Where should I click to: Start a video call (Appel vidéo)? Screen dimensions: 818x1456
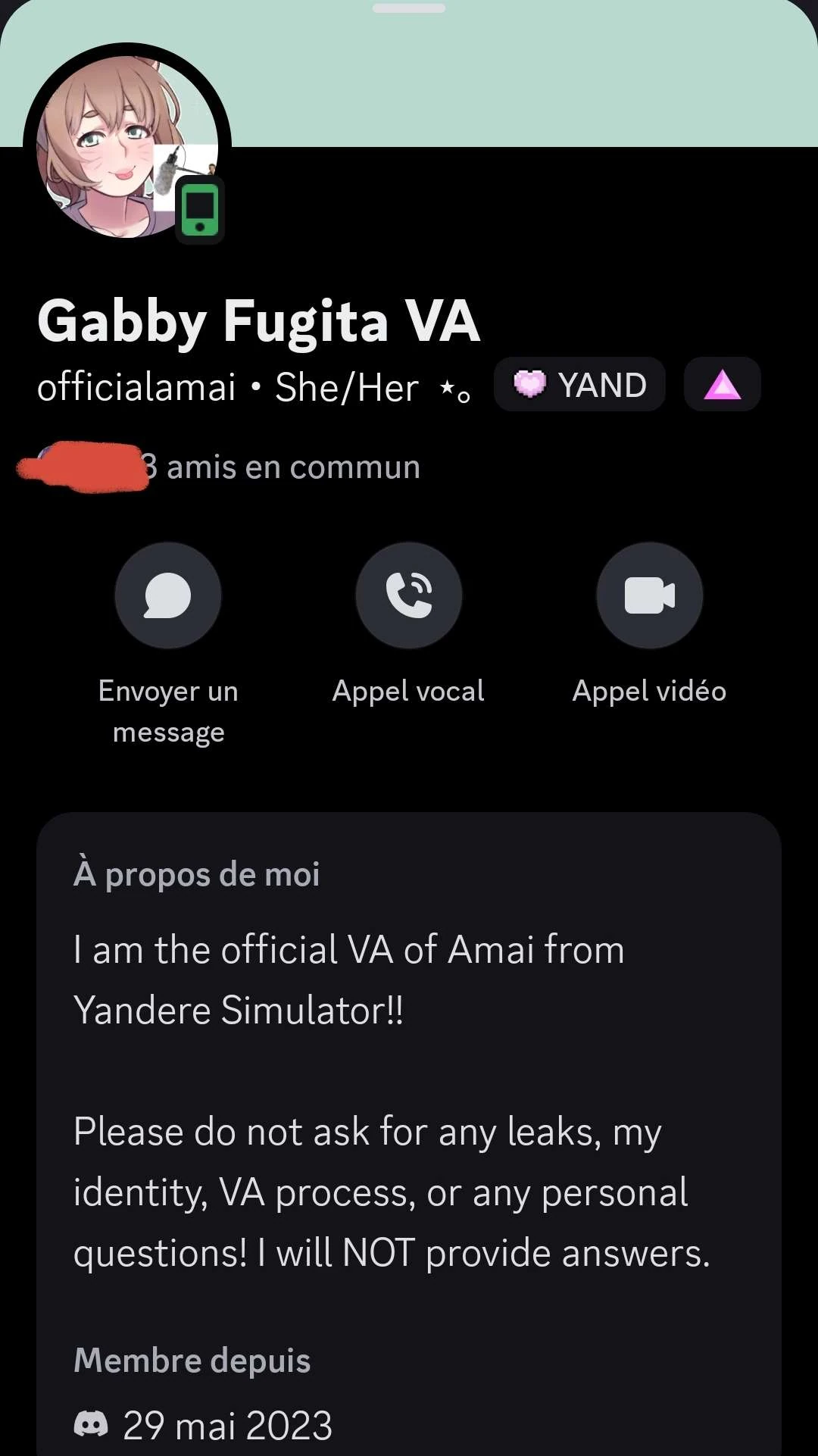tap(650, 595)
